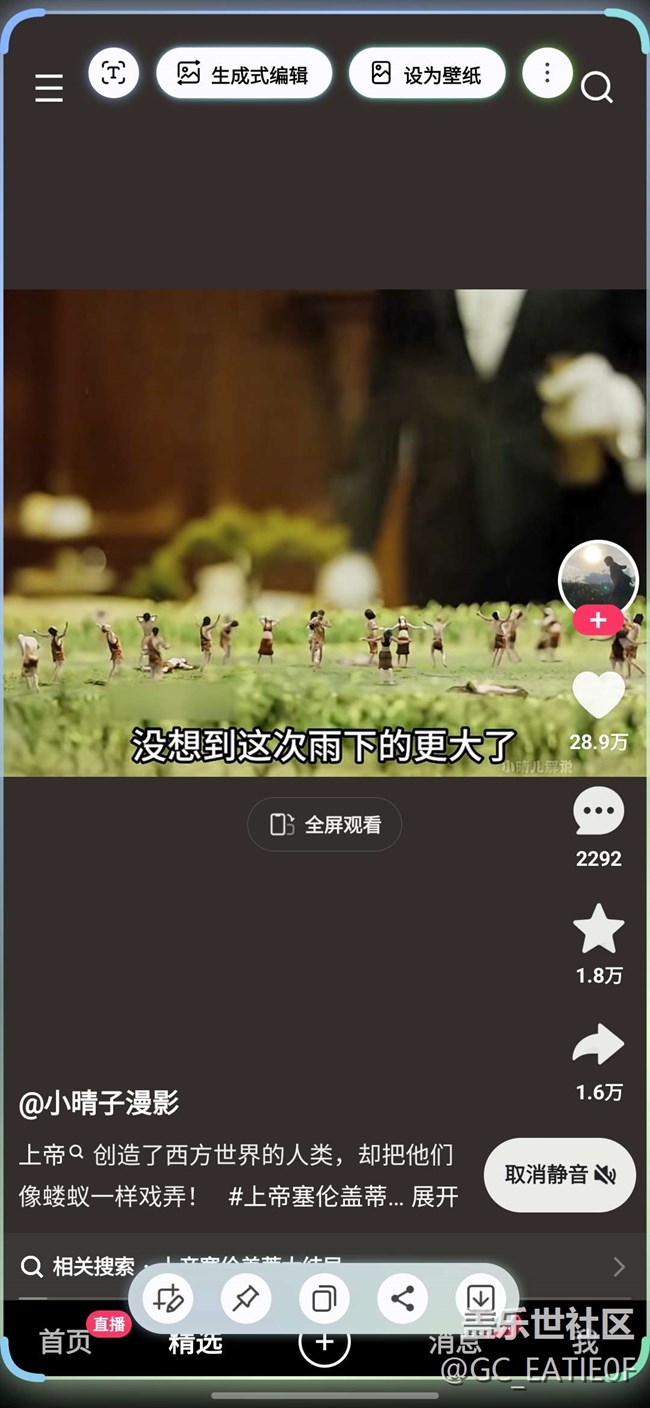Like the video with the heart
This screenshot has height=1408, width=650.
[598, 695]
